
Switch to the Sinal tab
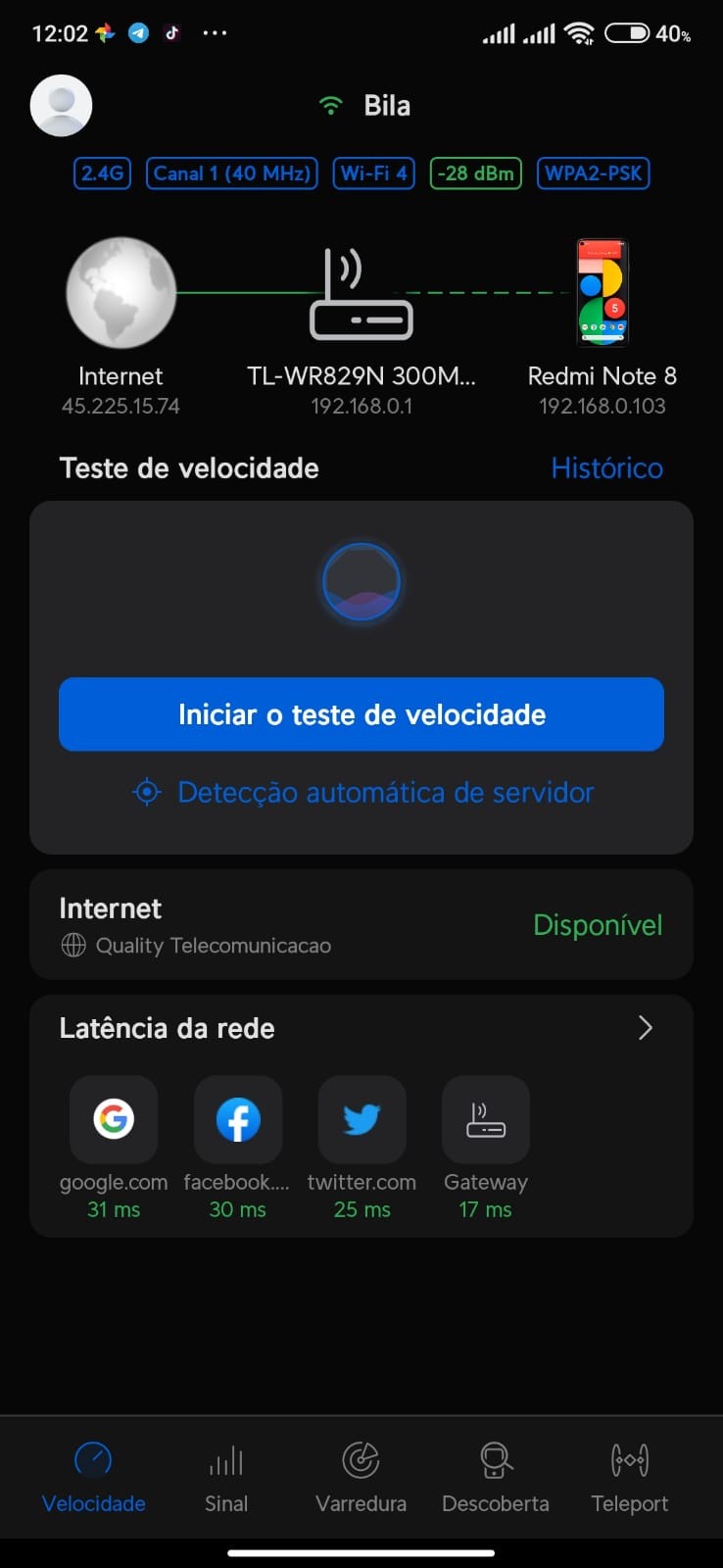coord(226,1477)
